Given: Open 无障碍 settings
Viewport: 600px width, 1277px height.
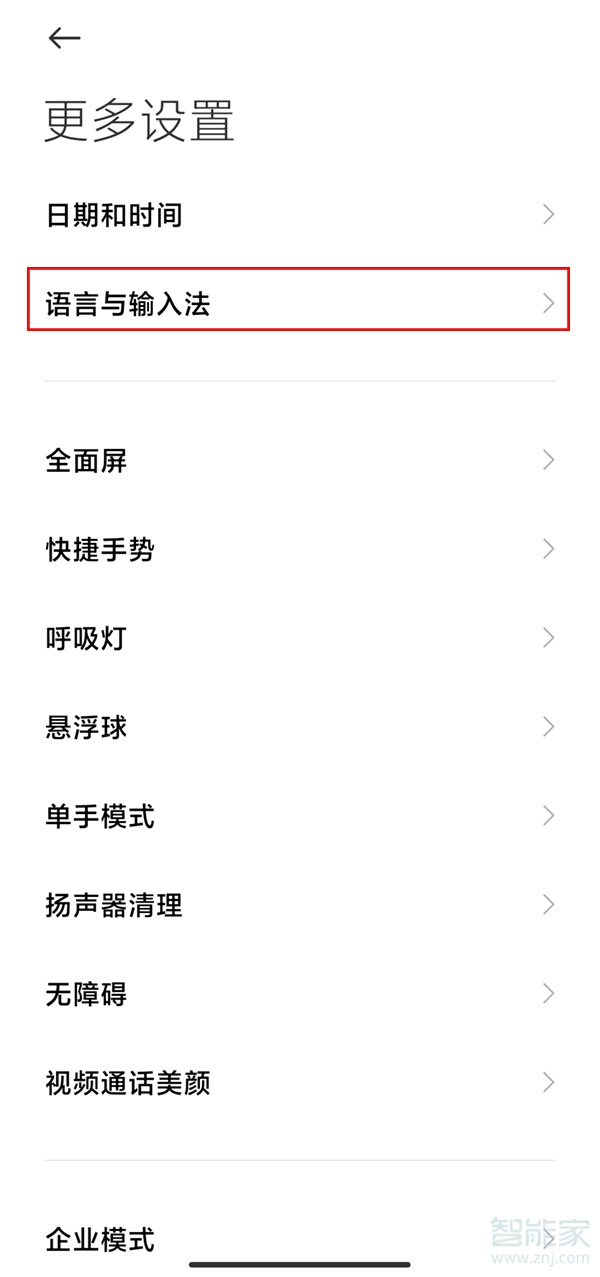Looking at the screenshot, I should 300,994.
